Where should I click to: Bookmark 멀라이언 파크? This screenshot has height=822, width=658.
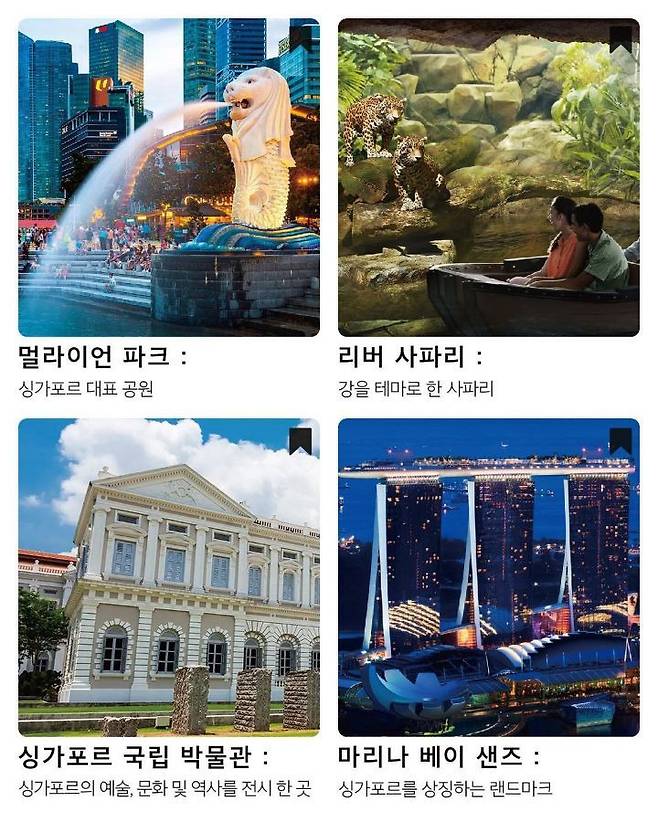click(x=300, y=39)
